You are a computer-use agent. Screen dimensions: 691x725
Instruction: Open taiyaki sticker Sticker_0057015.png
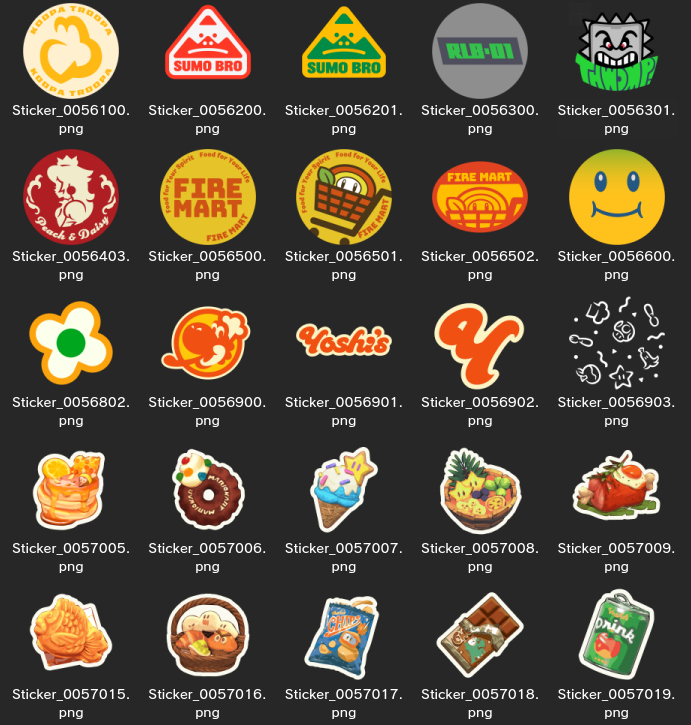(x=71, y=634)
